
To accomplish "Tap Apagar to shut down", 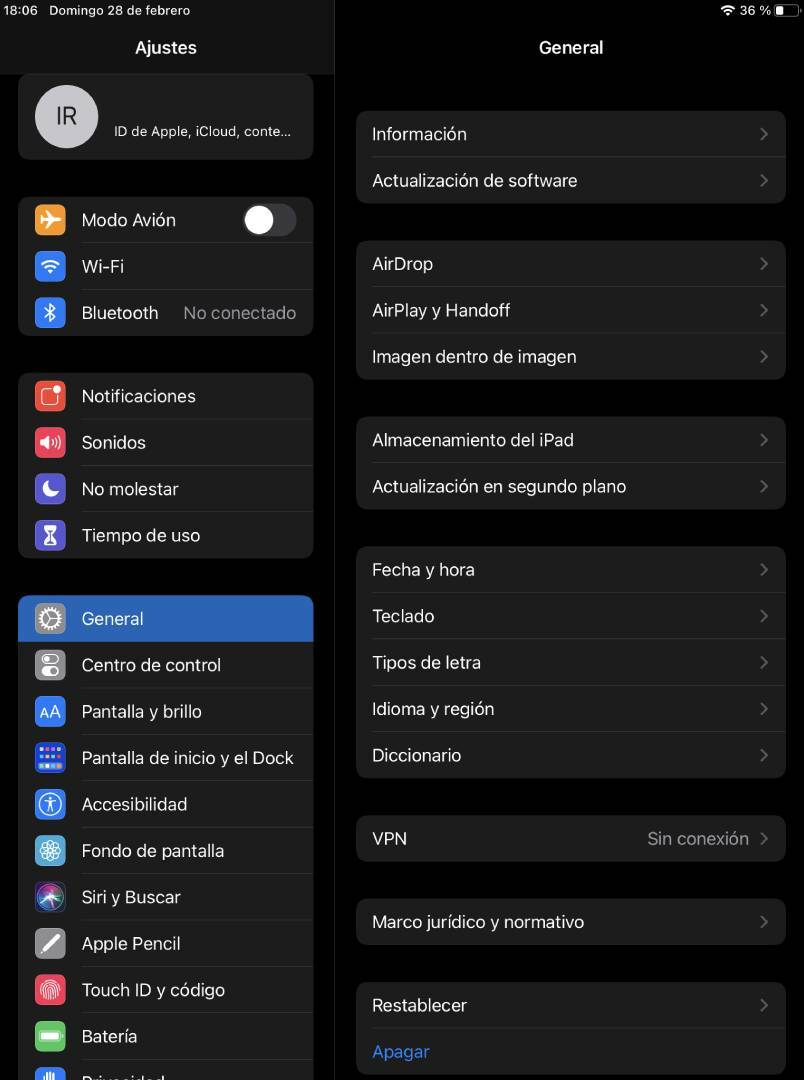I will 401,1052.
